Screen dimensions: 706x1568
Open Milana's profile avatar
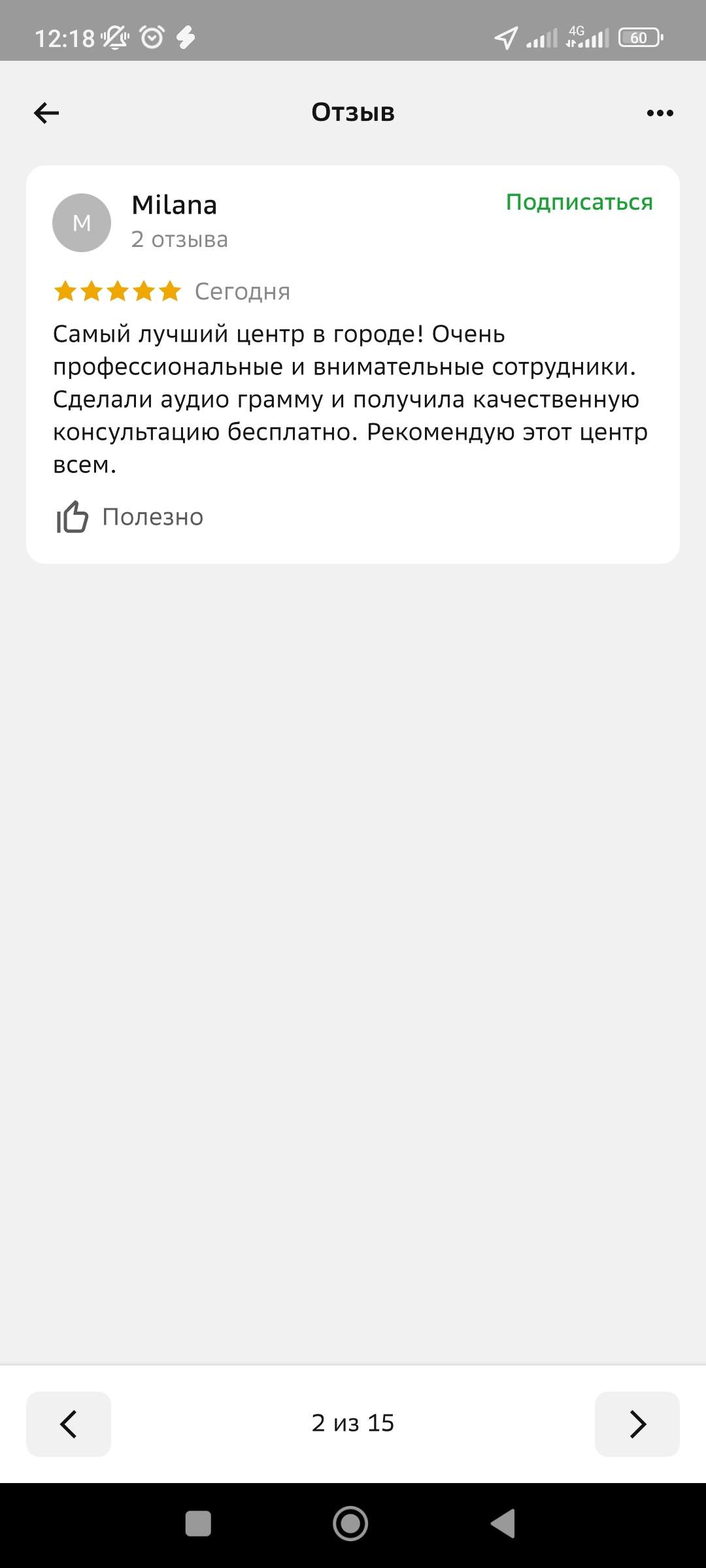tap(82, 223)
